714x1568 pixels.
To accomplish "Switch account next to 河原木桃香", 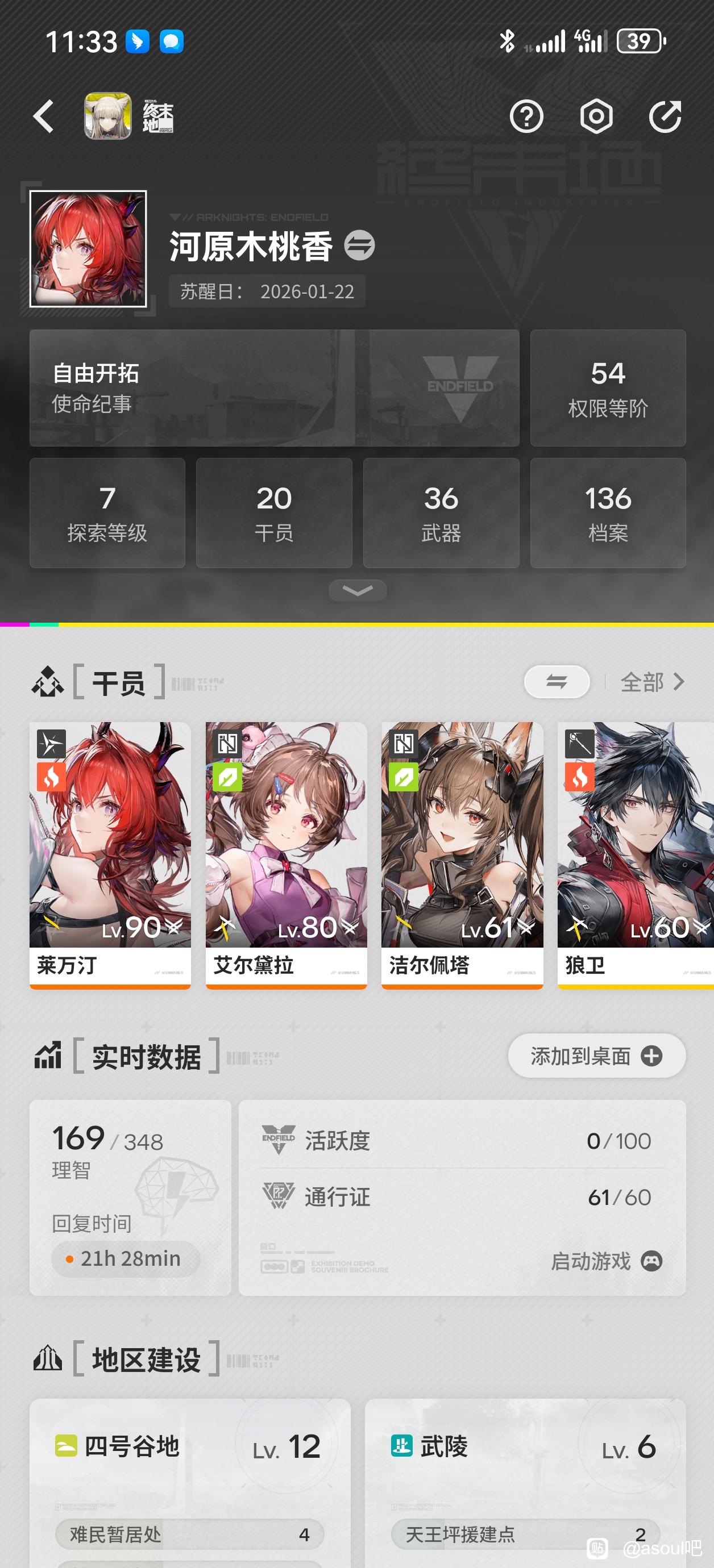I will (359, 245).
